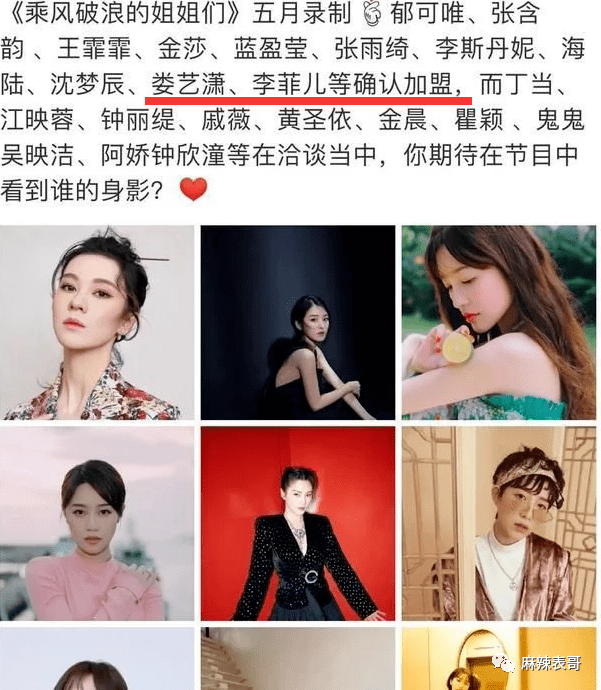Image resolution: width=601 pixels, height=690 pixels.
Task: Open photo of woman on dark background
Action: 298,322
